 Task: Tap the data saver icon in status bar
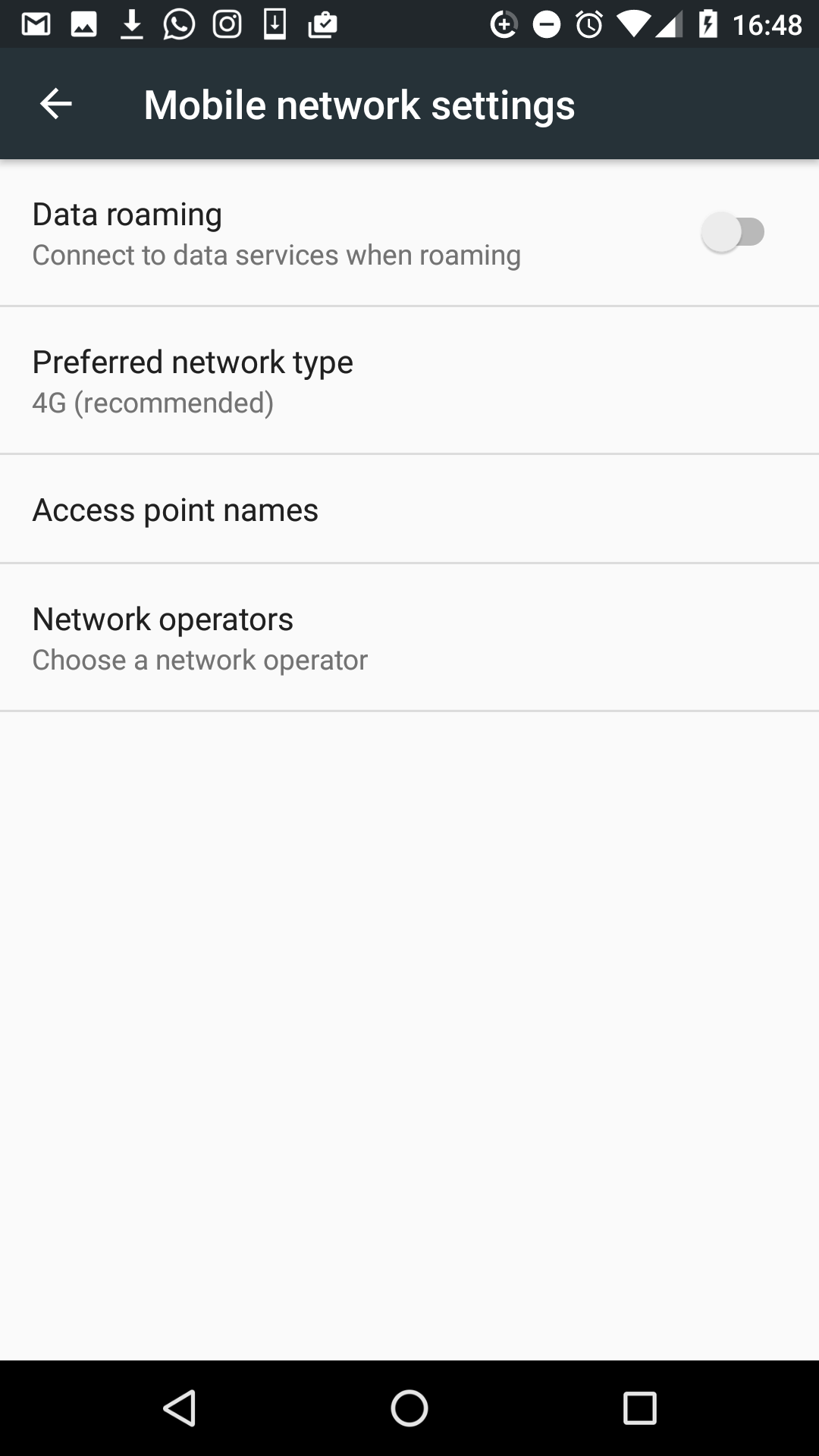click(503, 23)
